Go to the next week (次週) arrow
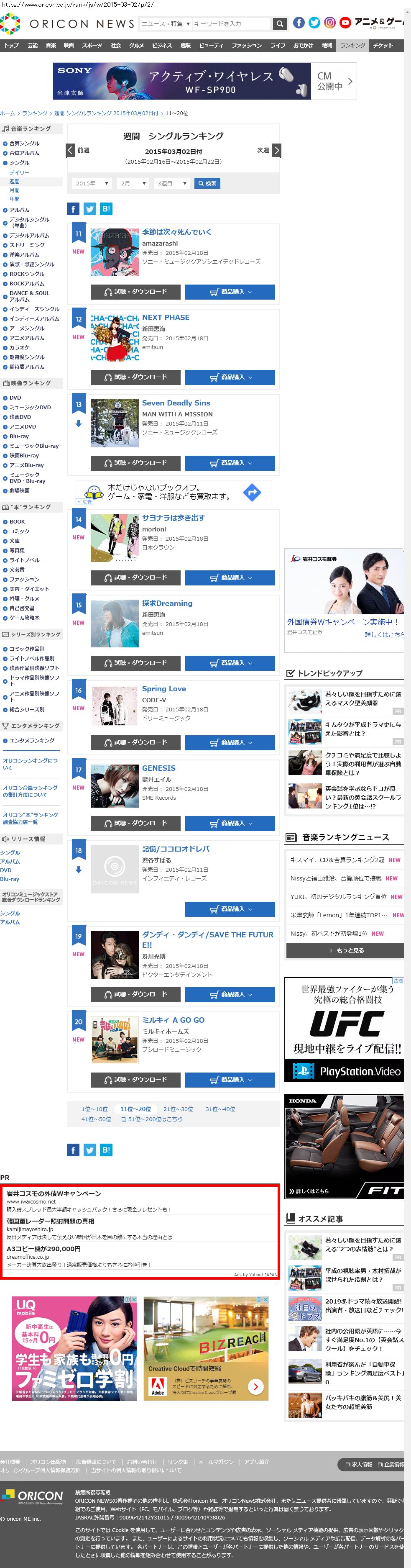Image resolution: width=411 pixels, height=1568 pixels. click(x=277, y=150)
